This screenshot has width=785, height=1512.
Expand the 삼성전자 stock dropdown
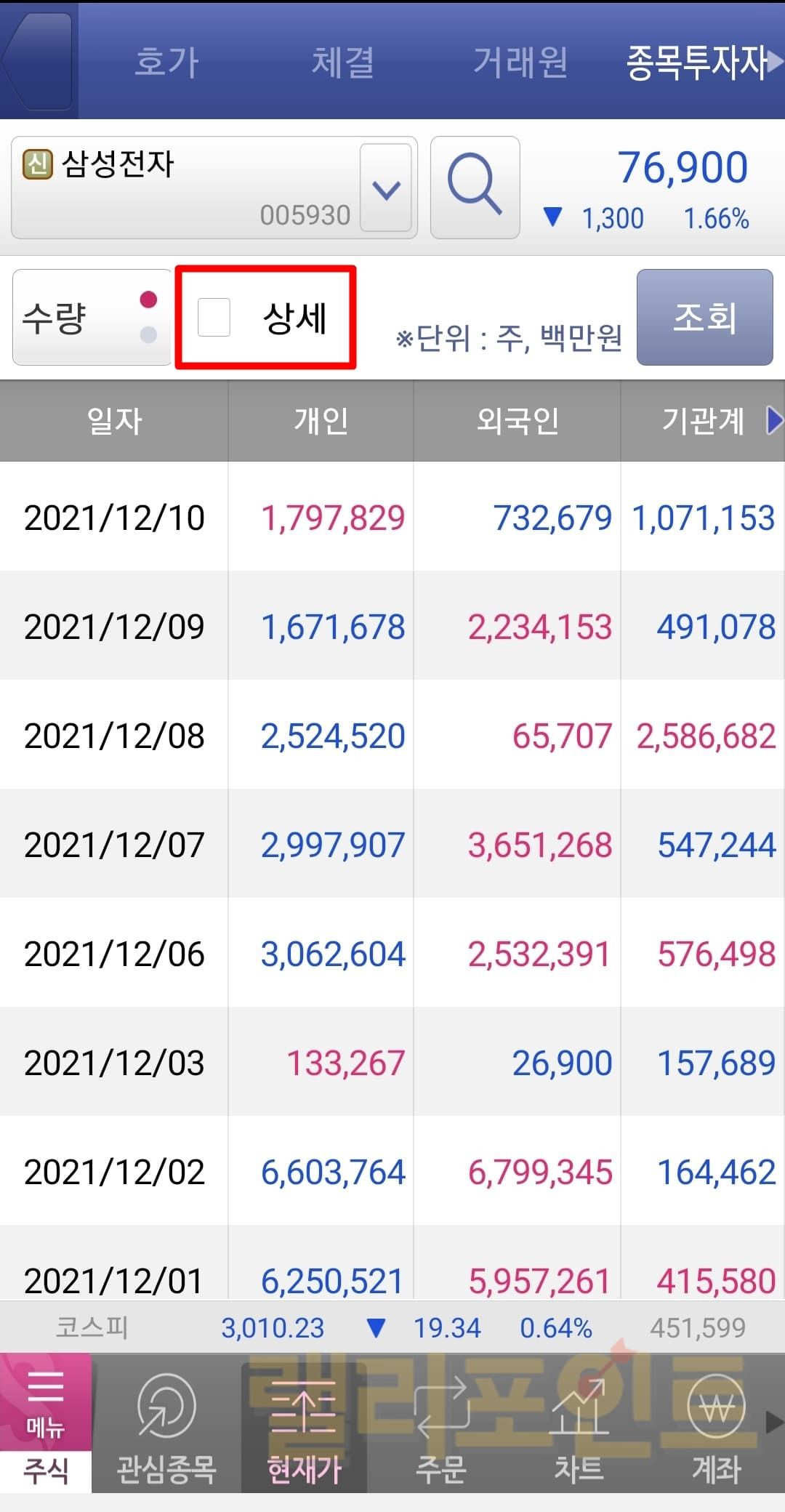(386, 188)
